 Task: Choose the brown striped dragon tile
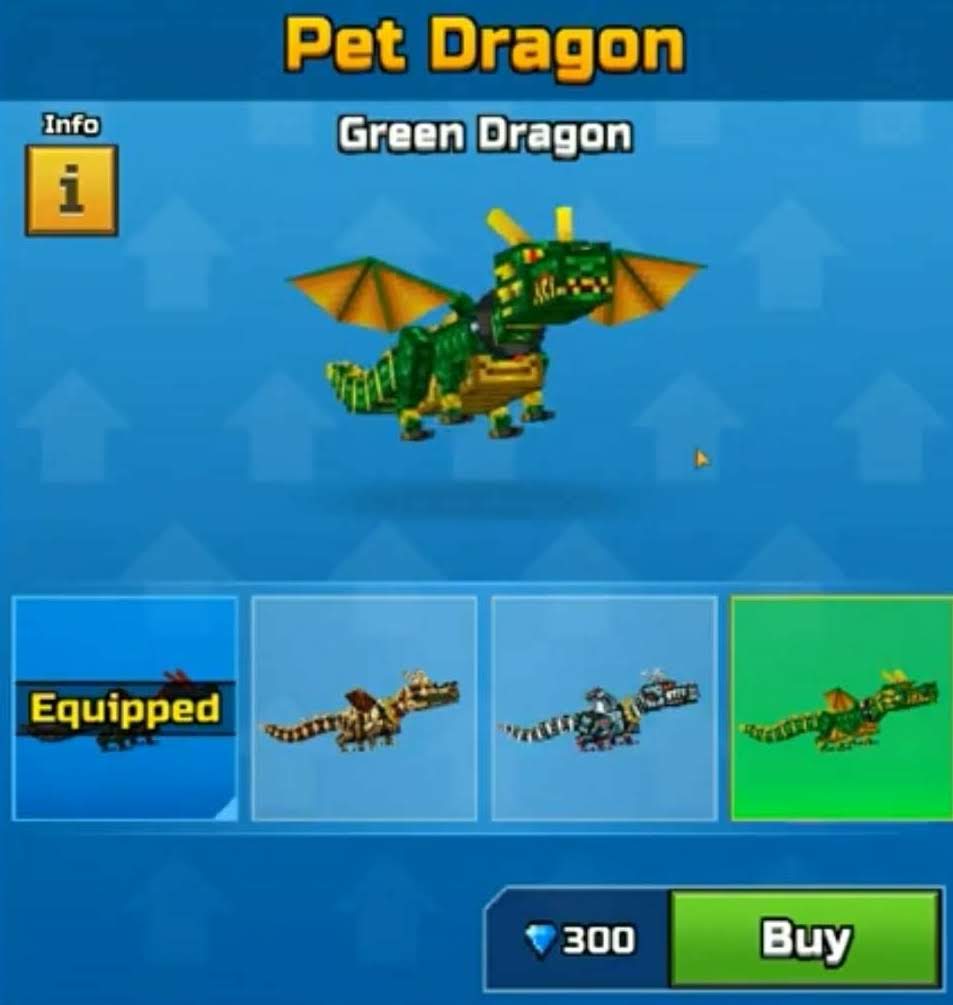[x=364, y=708]
